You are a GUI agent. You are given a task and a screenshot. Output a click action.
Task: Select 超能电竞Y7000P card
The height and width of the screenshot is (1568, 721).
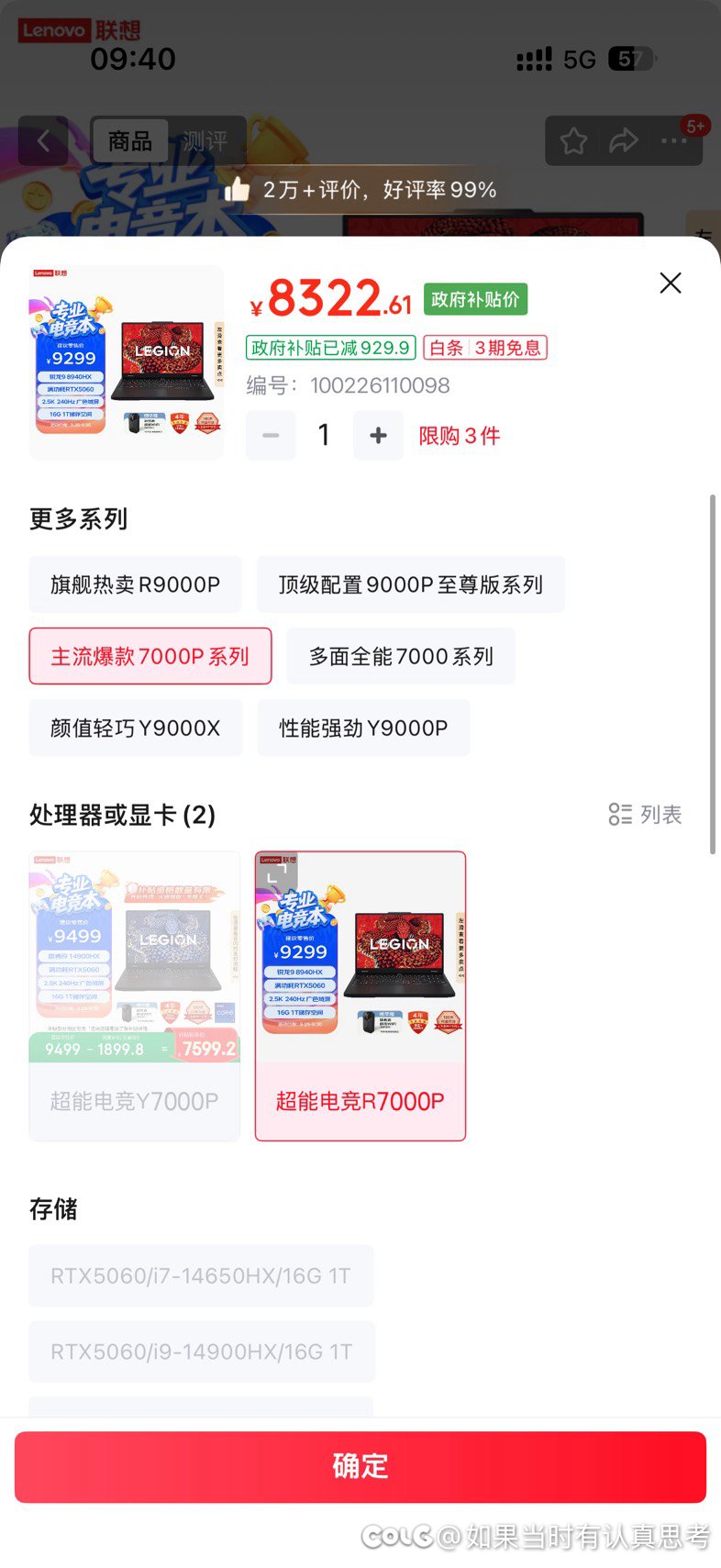[135, 996]
